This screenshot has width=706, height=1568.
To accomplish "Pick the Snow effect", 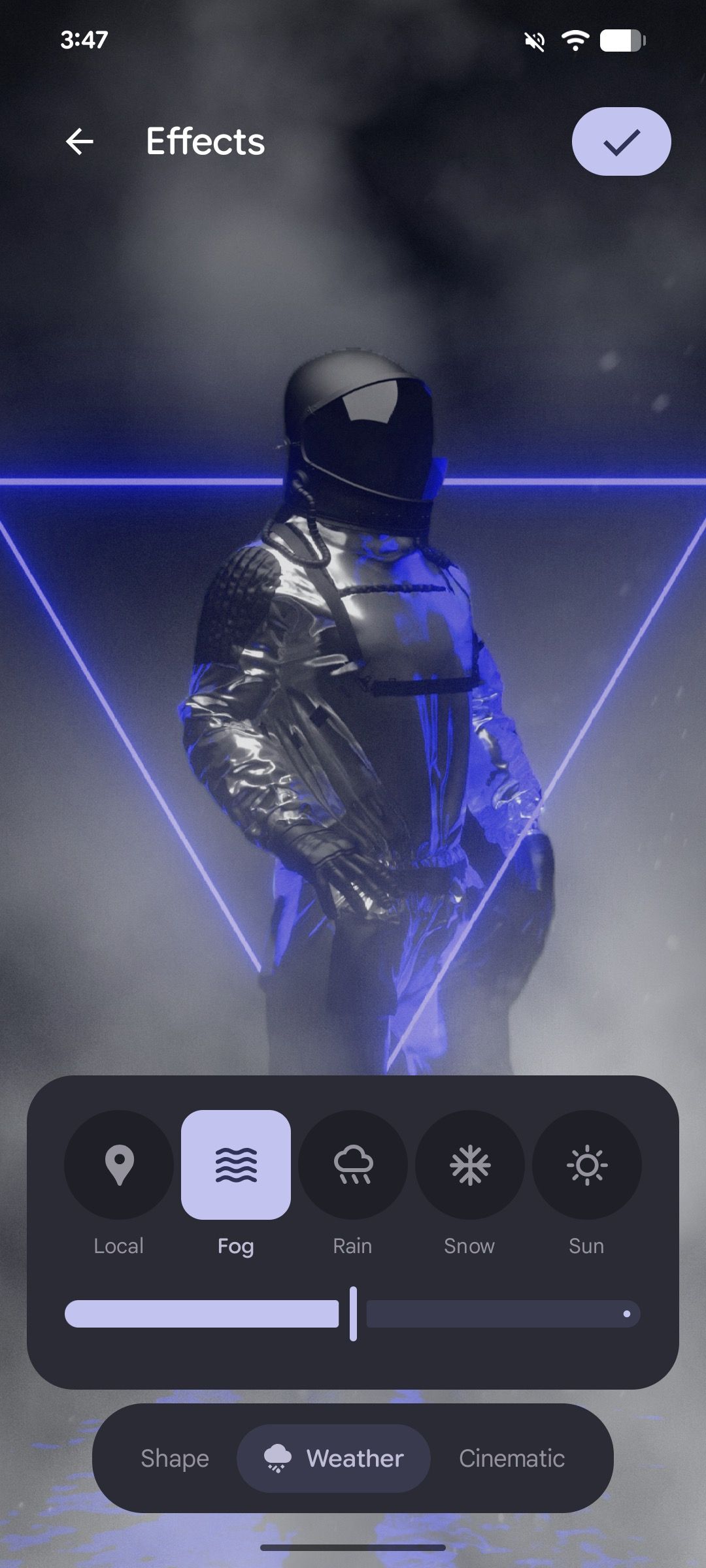I will pos(469,1164).
